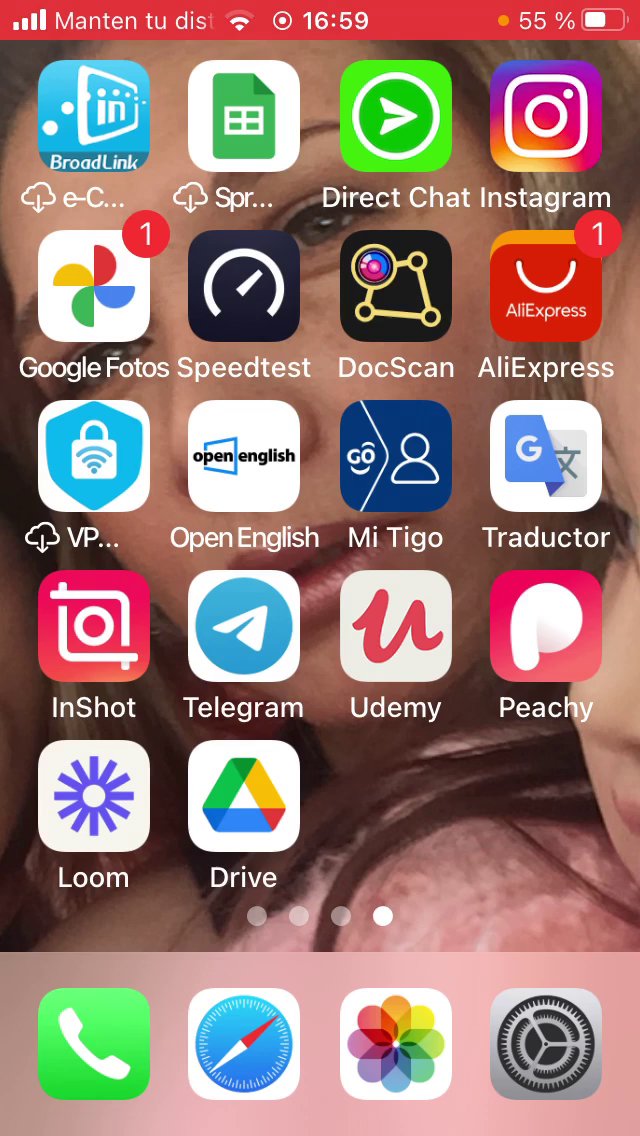Launch Open English app
This screenshot has height=1136, width=640.
tap(244, 456)
